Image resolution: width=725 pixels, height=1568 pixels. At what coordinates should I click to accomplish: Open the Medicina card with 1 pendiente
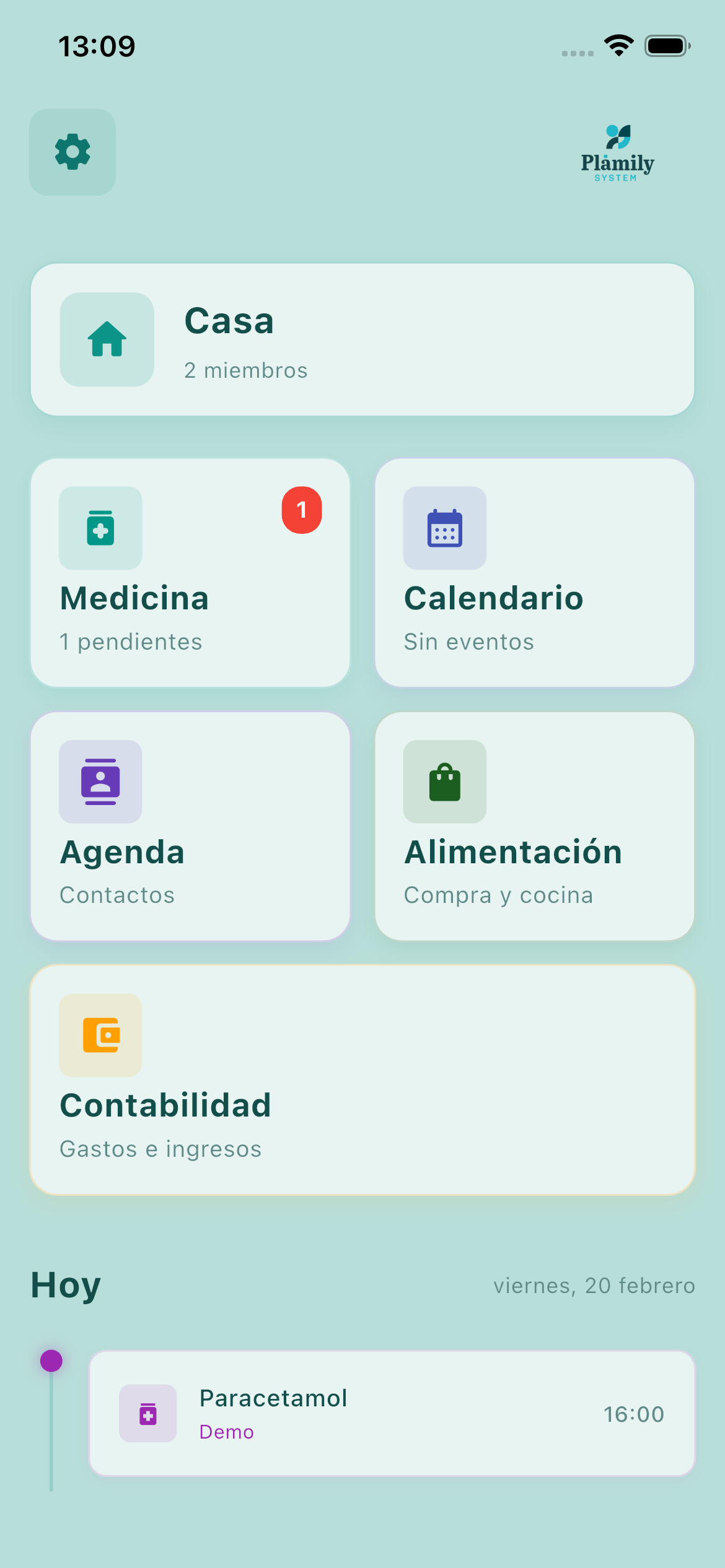coord(190,573)
